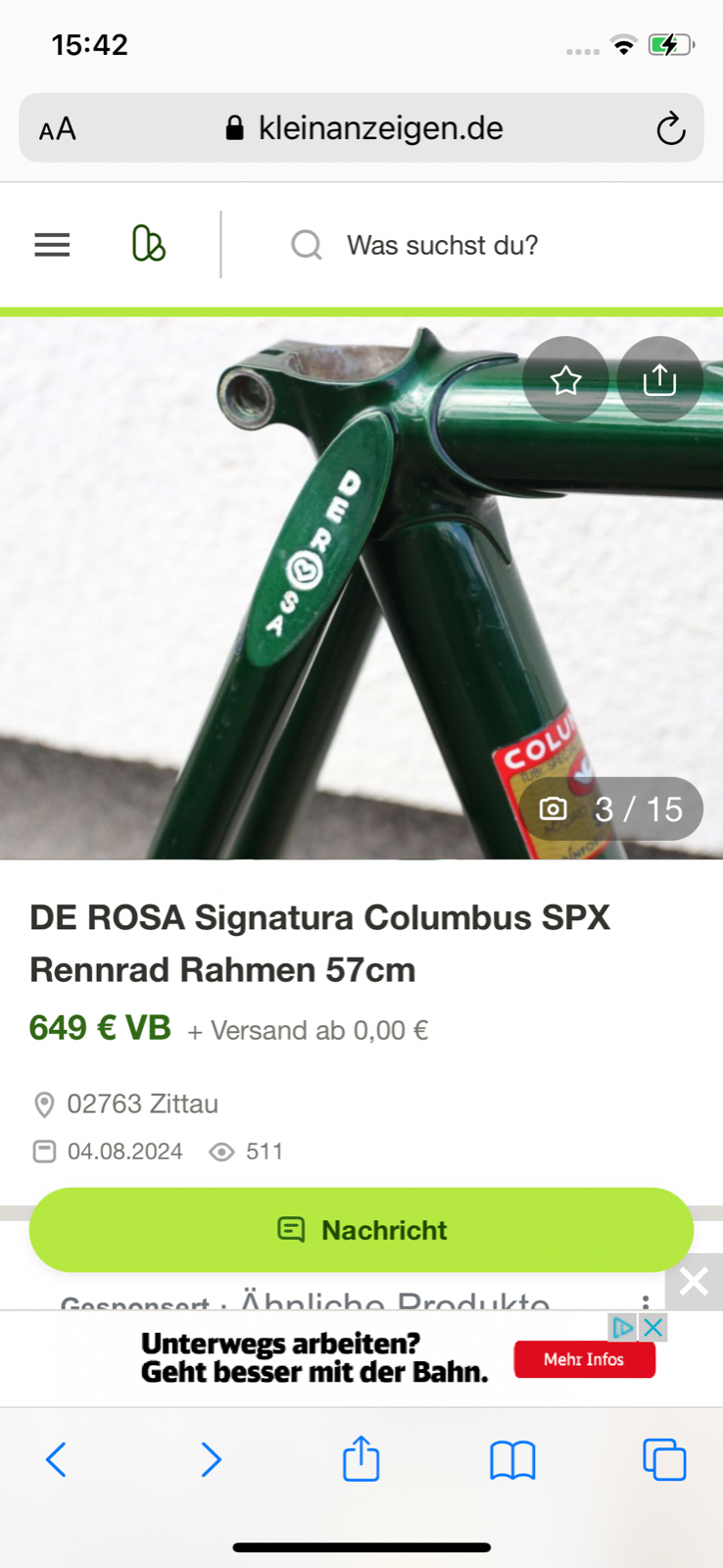Image resolution: width=723 pixels, height=1568 pixels.
Task: Add this listing to favorites
Action: point(565,380)
